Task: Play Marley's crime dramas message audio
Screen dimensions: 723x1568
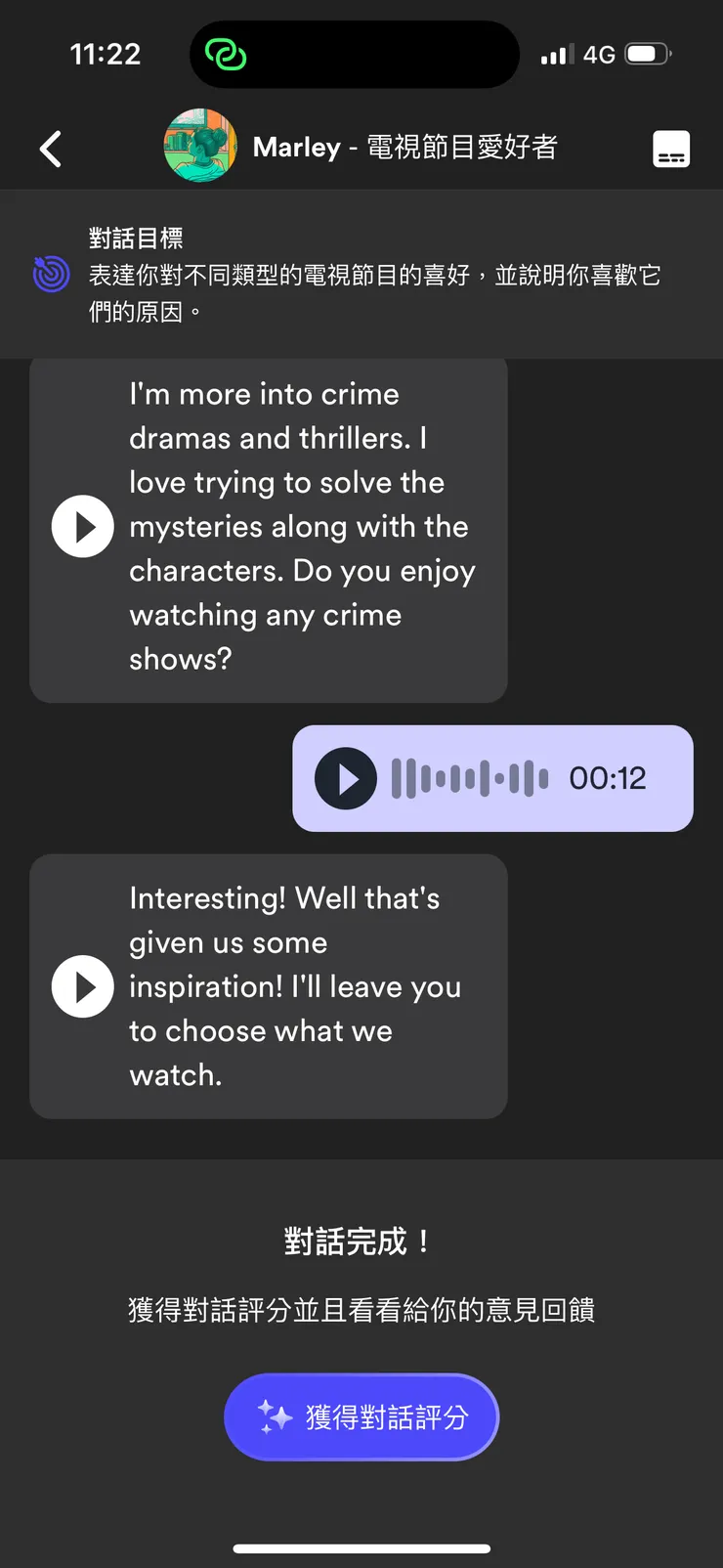Action: pos(83,526)
